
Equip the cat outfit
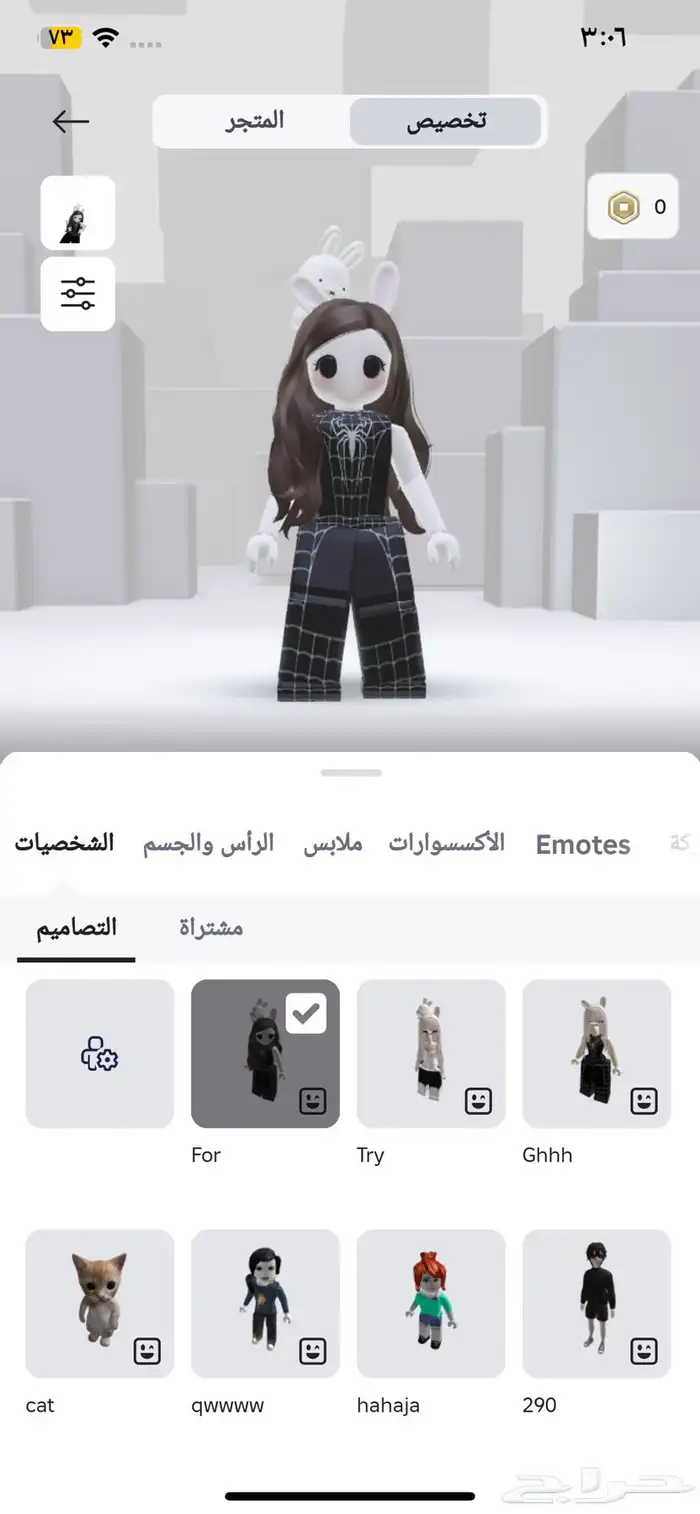(99, 1304)
